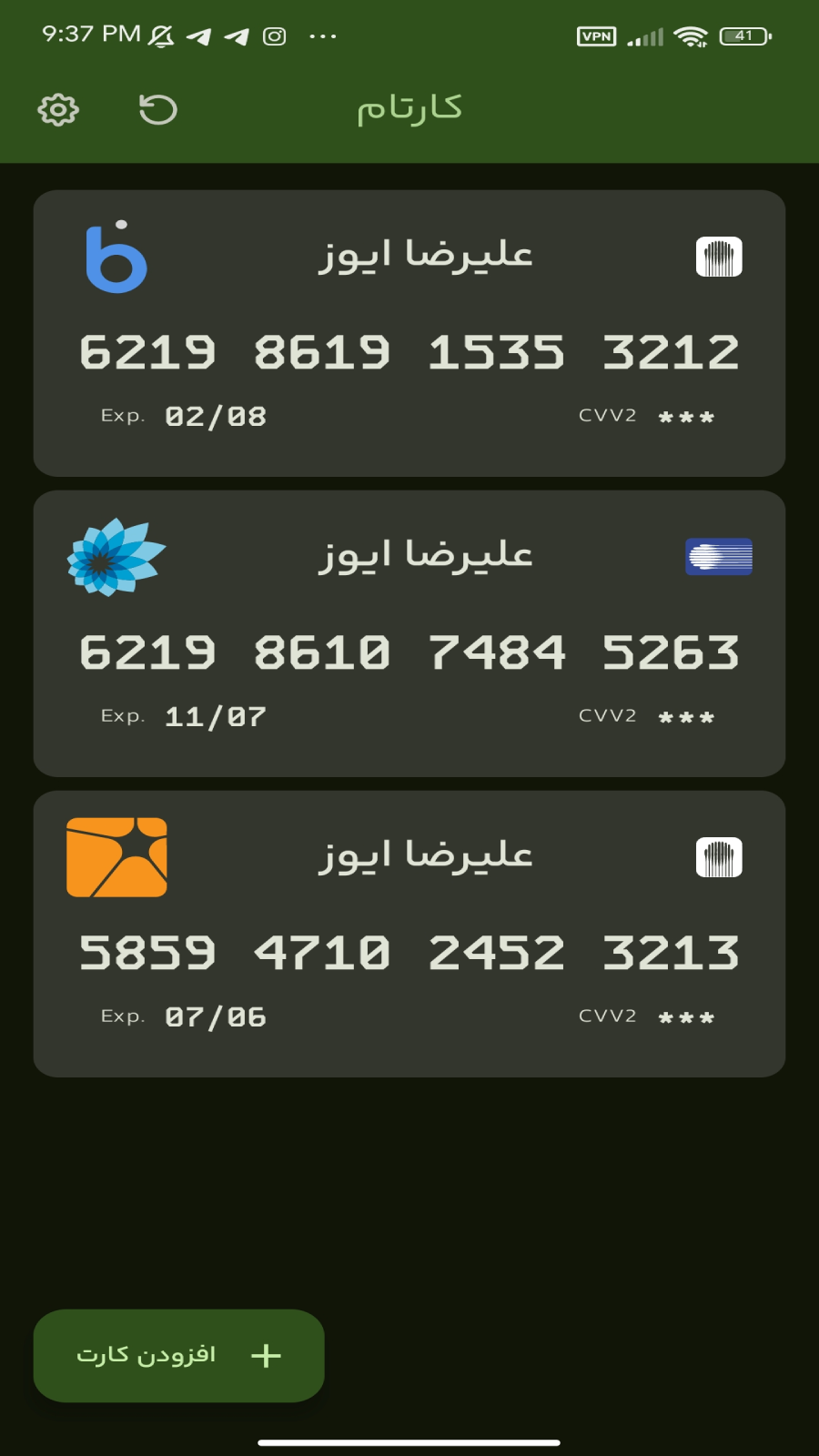
Task: Open the card ending in 3213
Action: point(409,934)
